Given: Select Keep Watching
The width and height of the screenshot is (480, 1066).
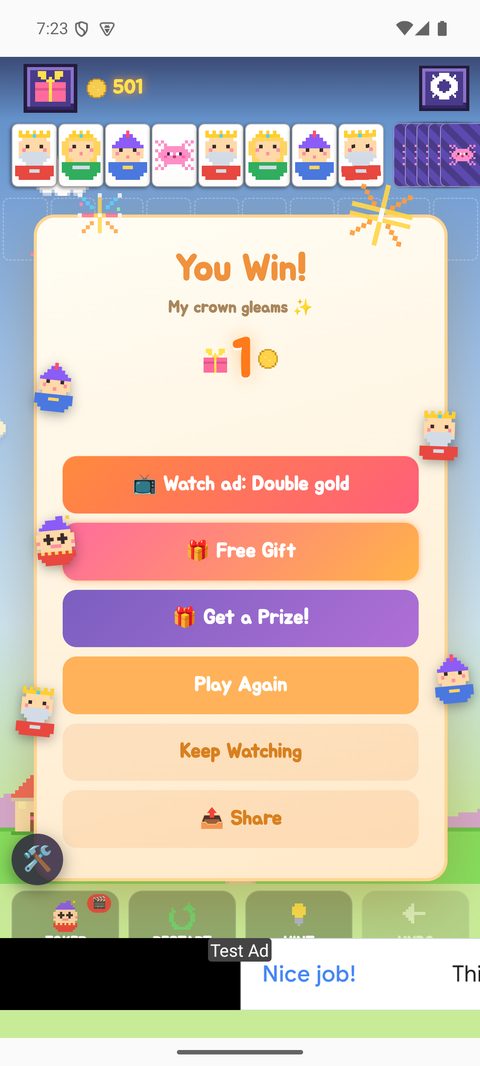Looking at the screenshot, I should click(241, 751).
